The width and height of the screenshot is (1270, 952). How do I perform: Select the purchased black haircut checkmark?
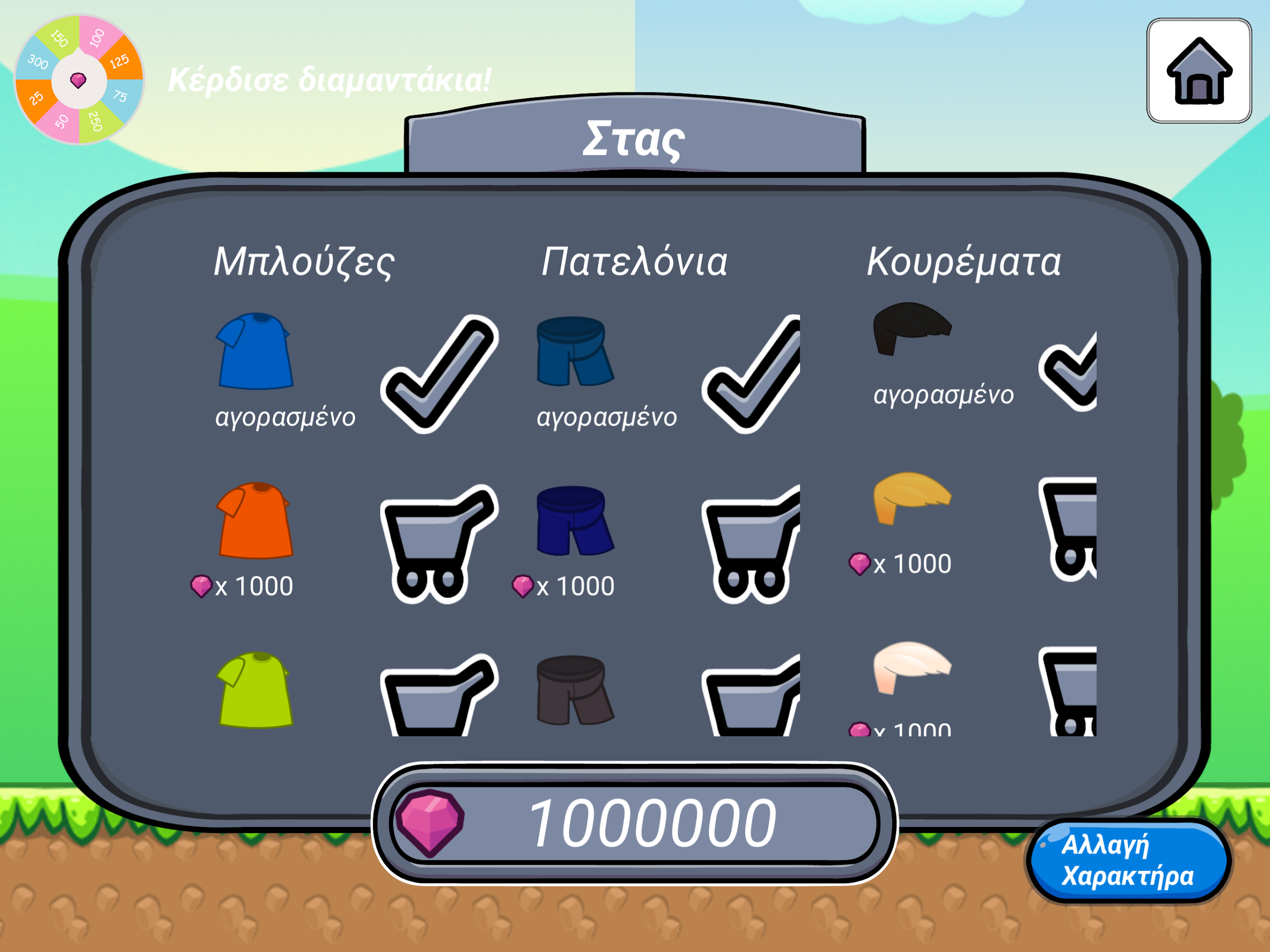point(1069,372)
